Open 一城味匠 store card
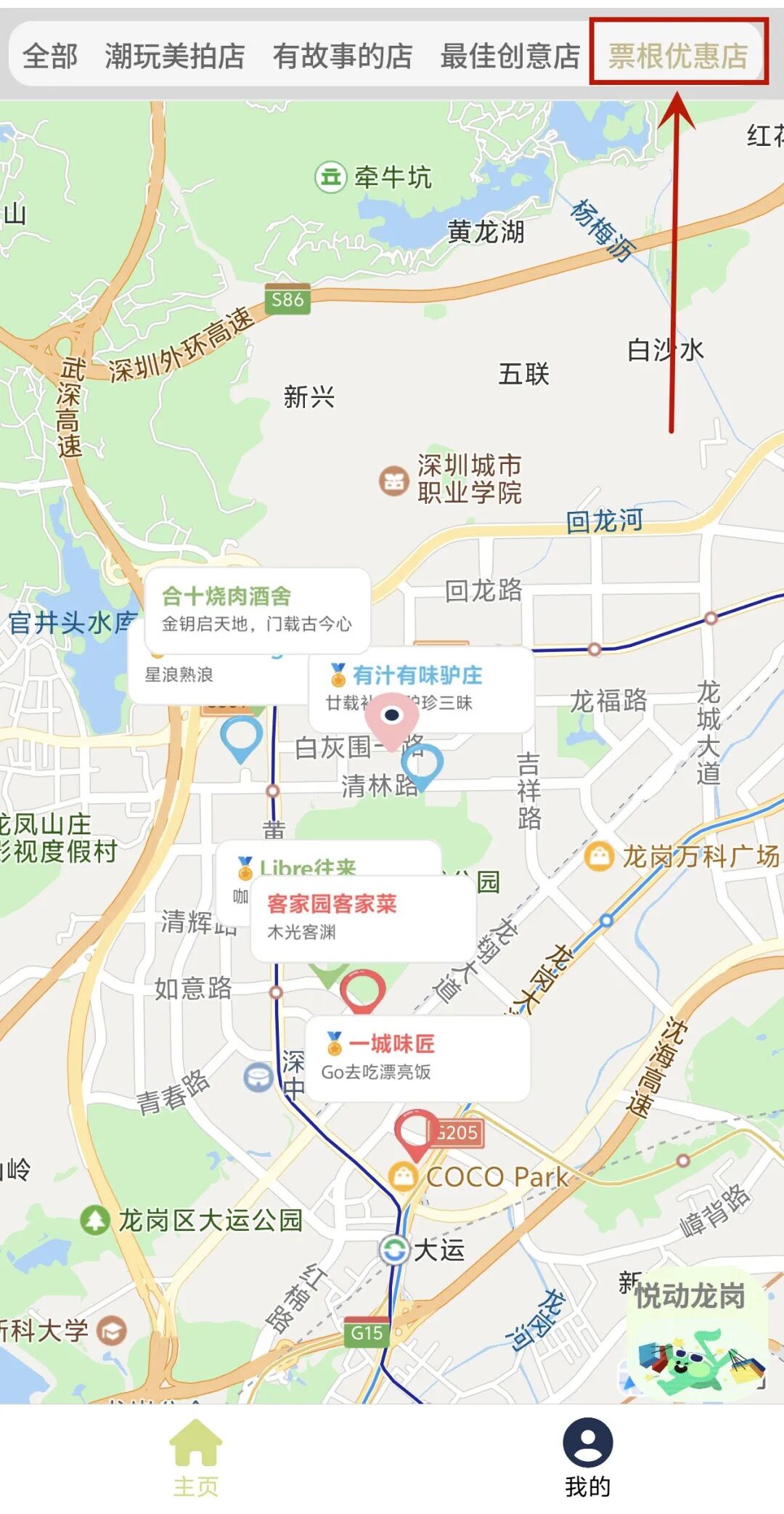This screenshot has height=1514, width=784. click(x=417, y=1057)
